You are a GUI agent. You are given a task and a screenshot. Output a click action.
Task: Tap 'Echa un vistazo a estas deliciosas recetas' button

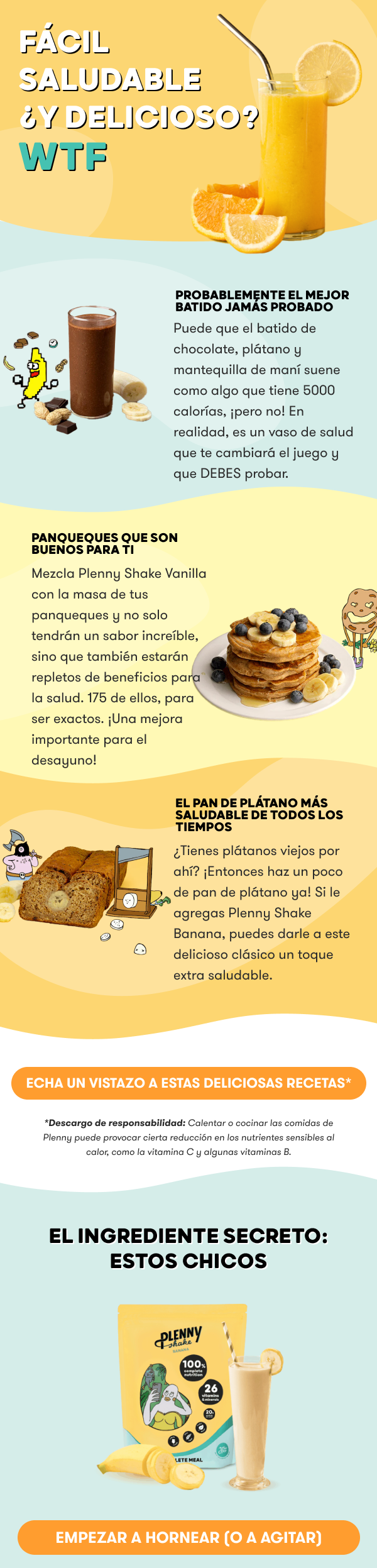188,1083
